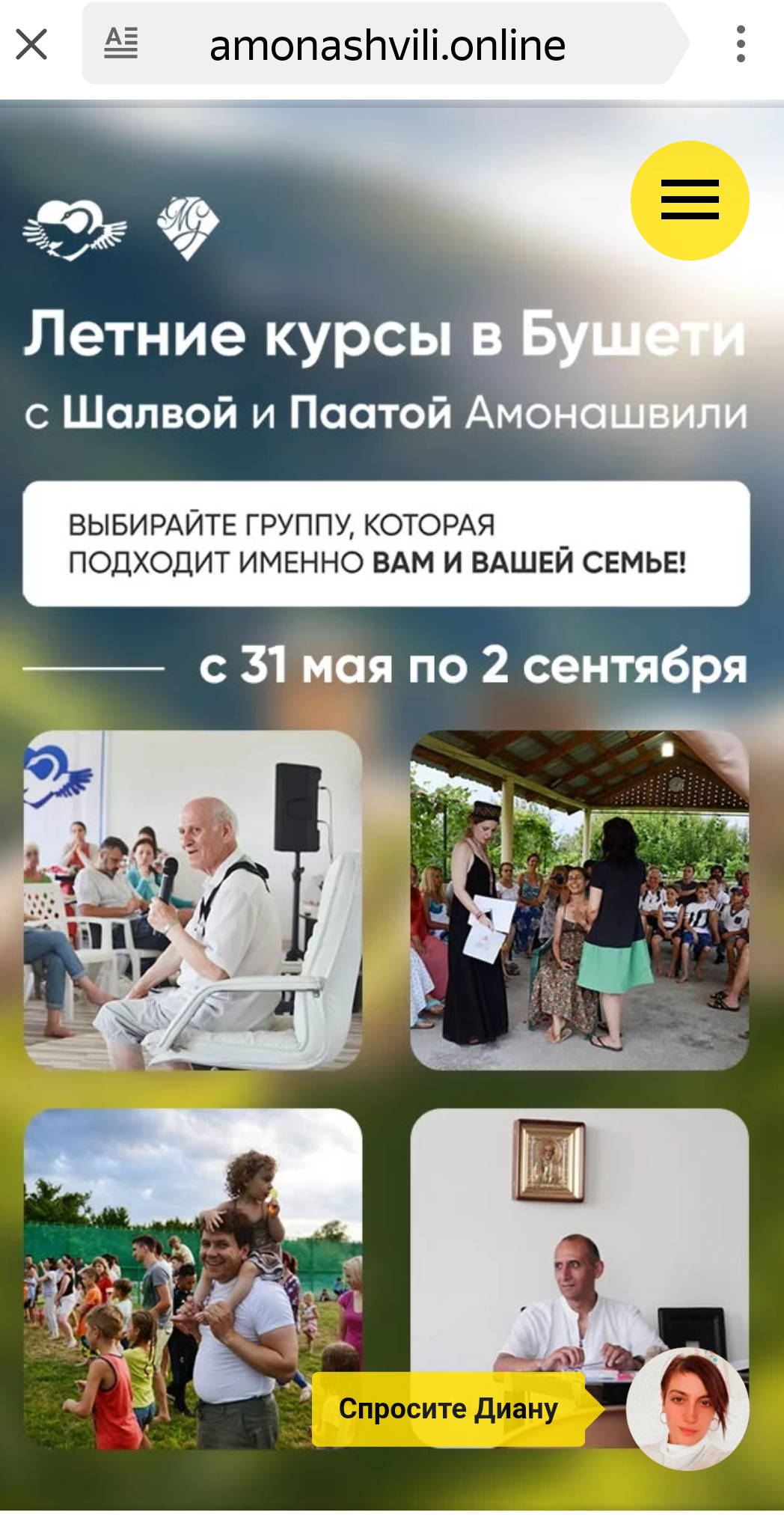Tap the Спросите Диану chat button
784x1515 pixels.
coord(449,1409)
